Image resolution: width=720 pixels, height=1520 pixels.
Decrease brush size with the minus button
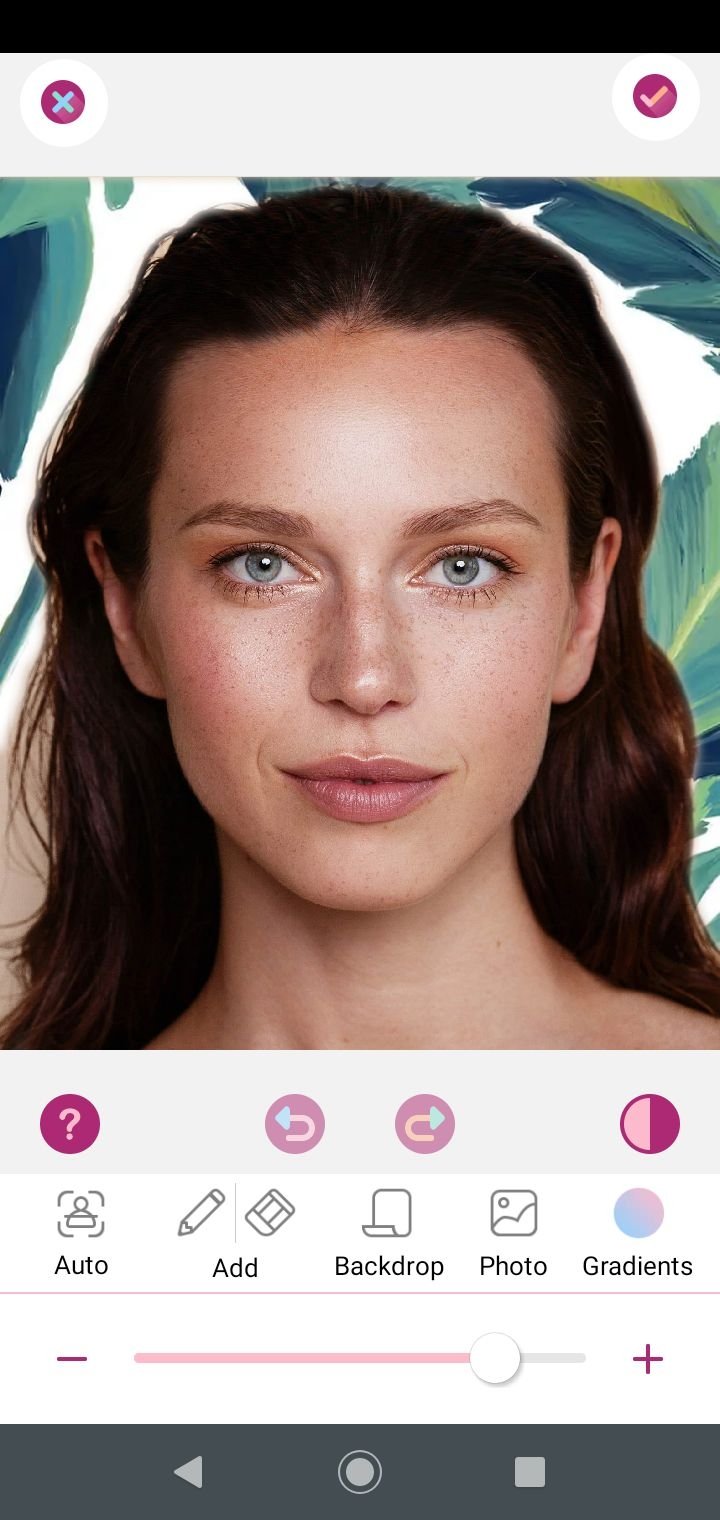coord(72,1359)
